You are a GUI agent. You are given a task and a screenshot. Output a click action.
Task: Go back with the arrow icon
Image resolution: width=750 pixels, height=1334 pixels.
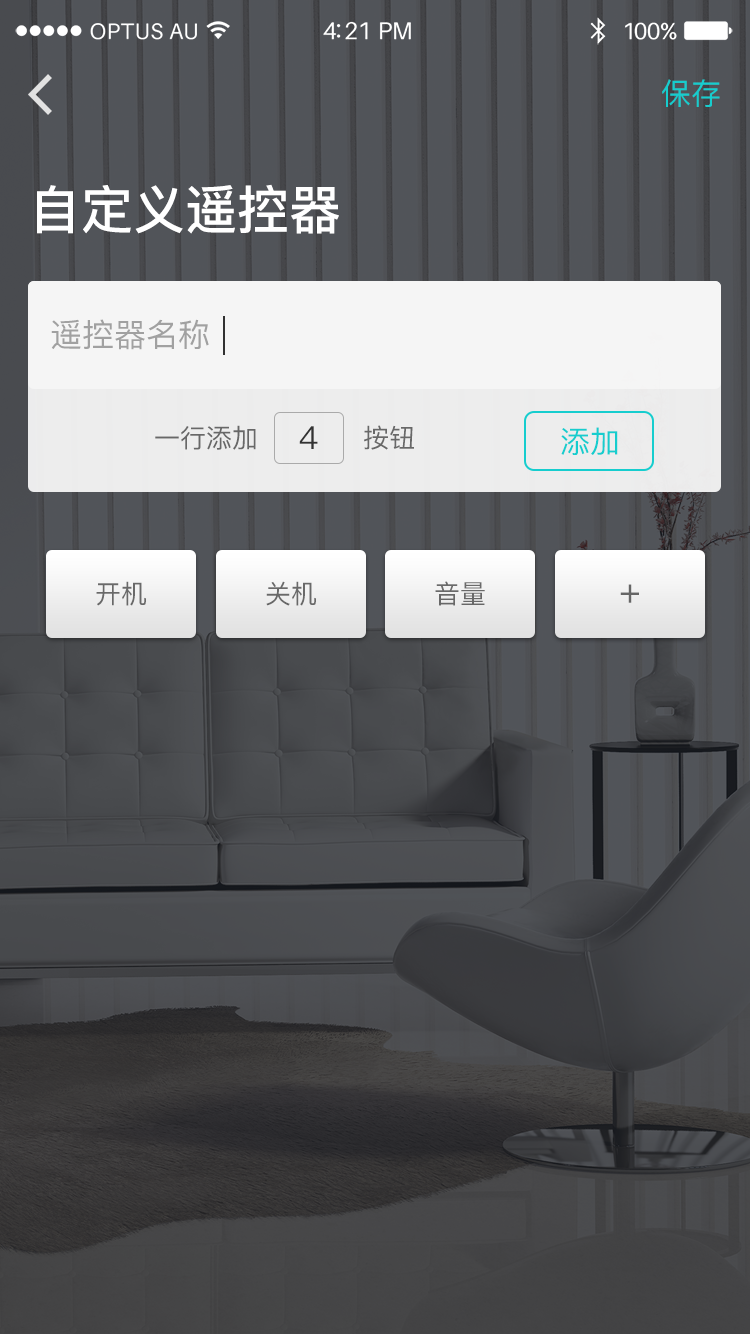tap(41, 95)
